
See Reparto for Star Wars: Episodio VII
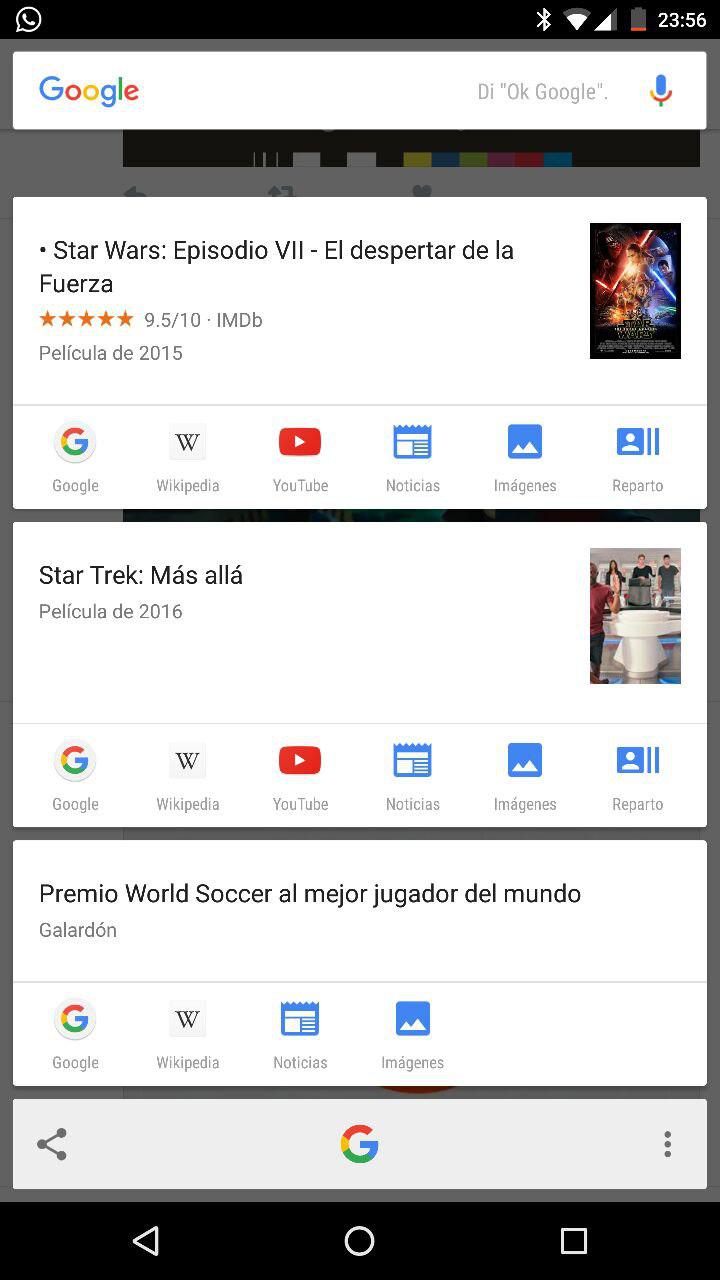tap(637, 457)
